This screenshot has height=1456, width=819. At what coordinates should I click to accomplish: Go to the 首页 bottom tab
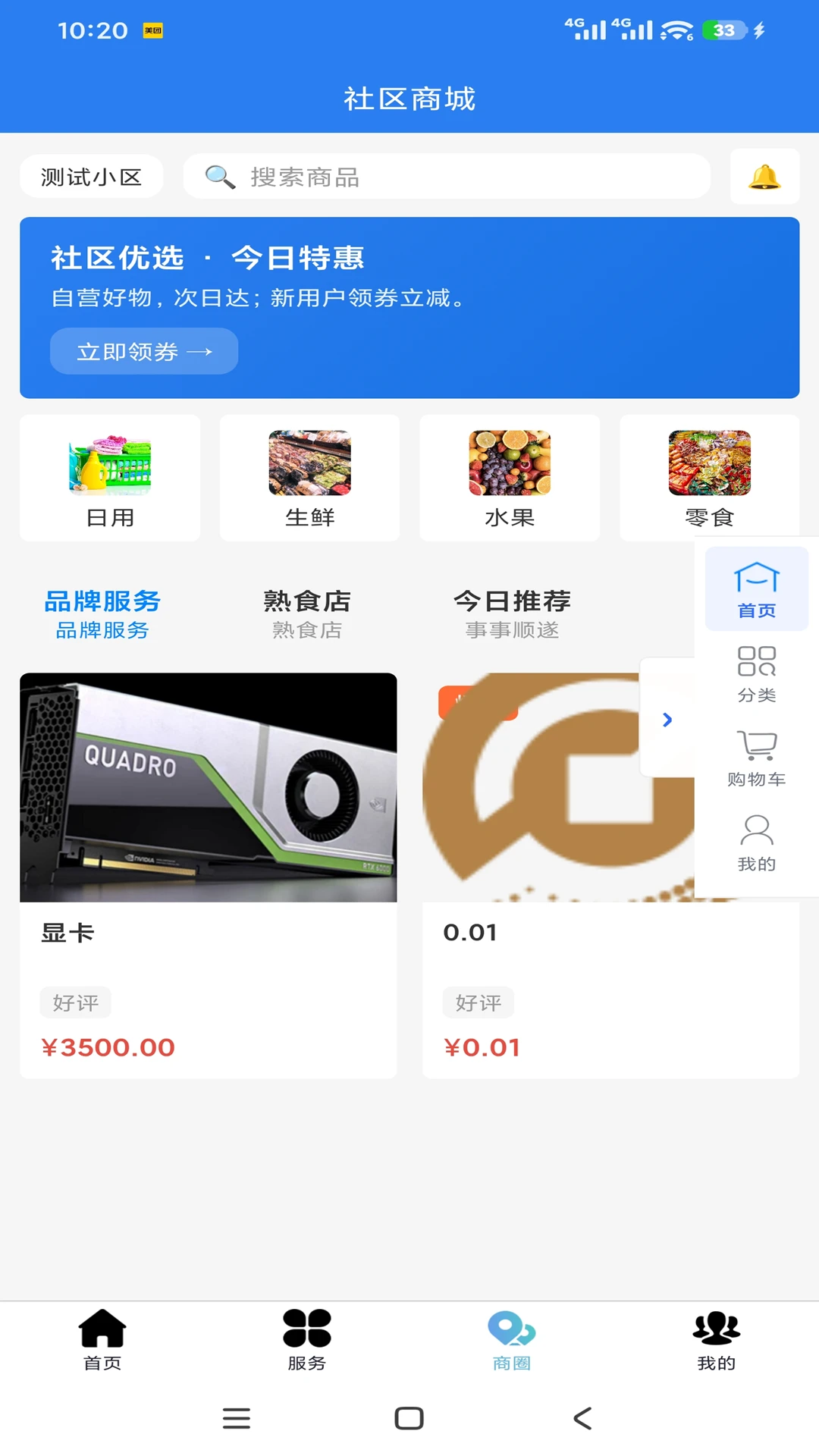(102, 1340)
